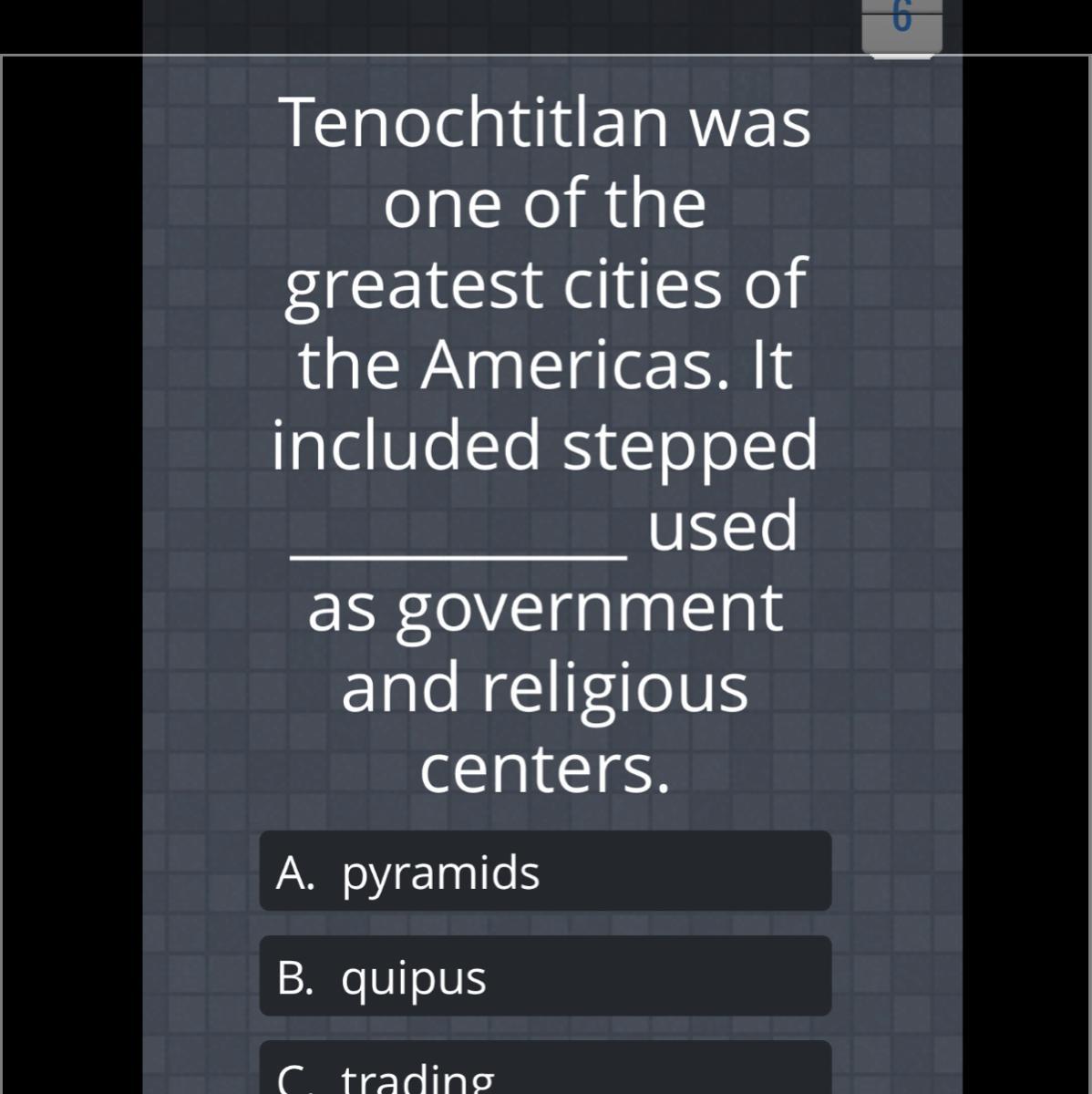The height and width of the screenshot is (1094, 1092).
Task: Select answer A. pyramids
Action: click(x=545, y=871)
